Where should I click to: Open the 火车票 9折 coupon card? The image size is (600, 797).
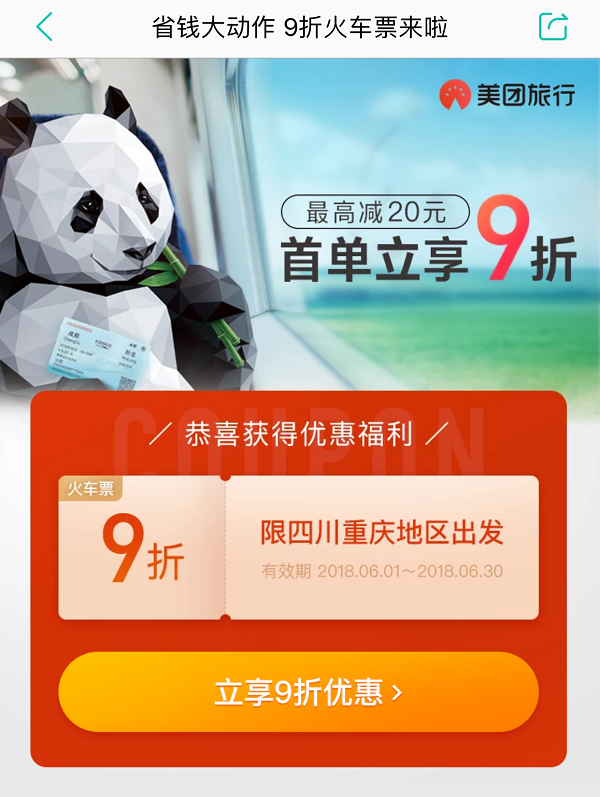tap(298, 547)
